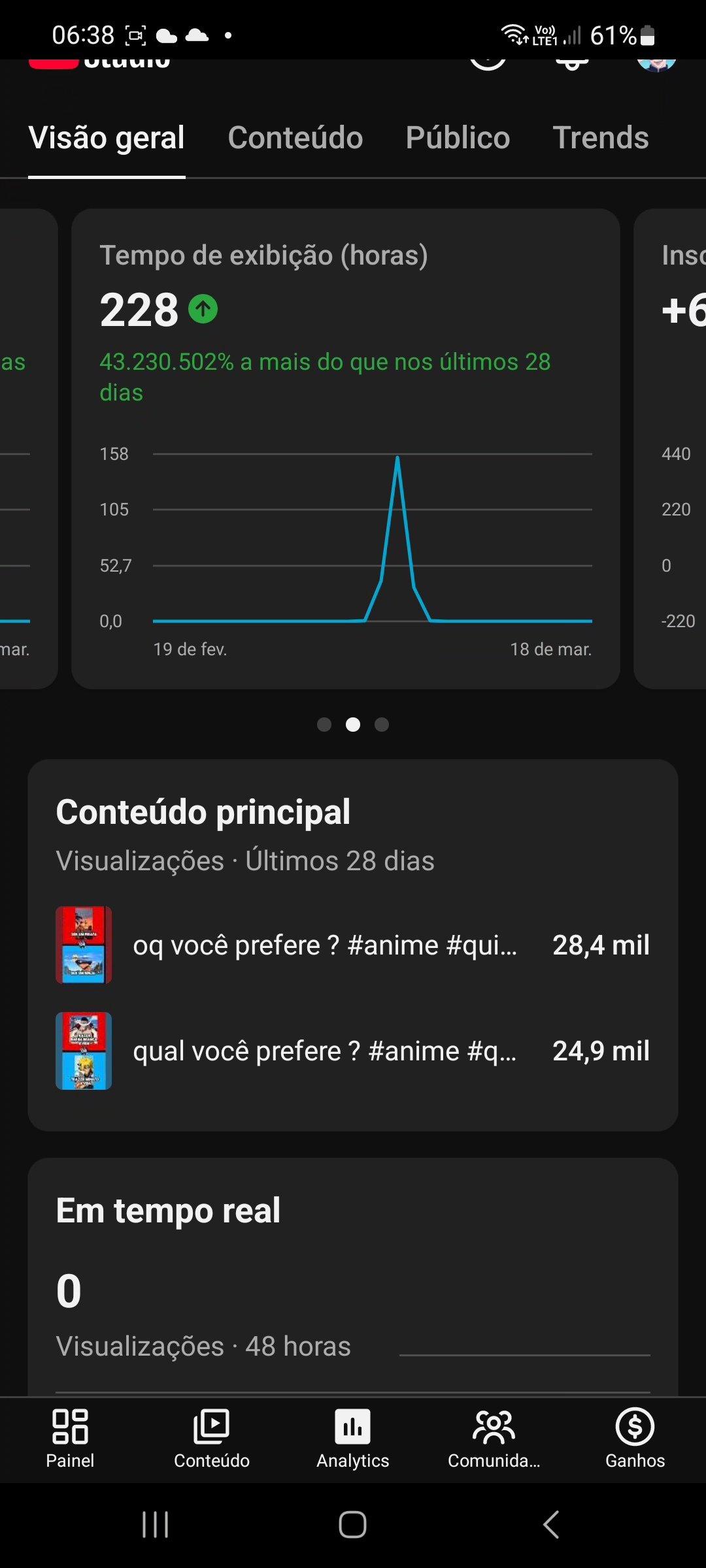Open video 'qual você prefere ? #anime'

(325, 1051)
